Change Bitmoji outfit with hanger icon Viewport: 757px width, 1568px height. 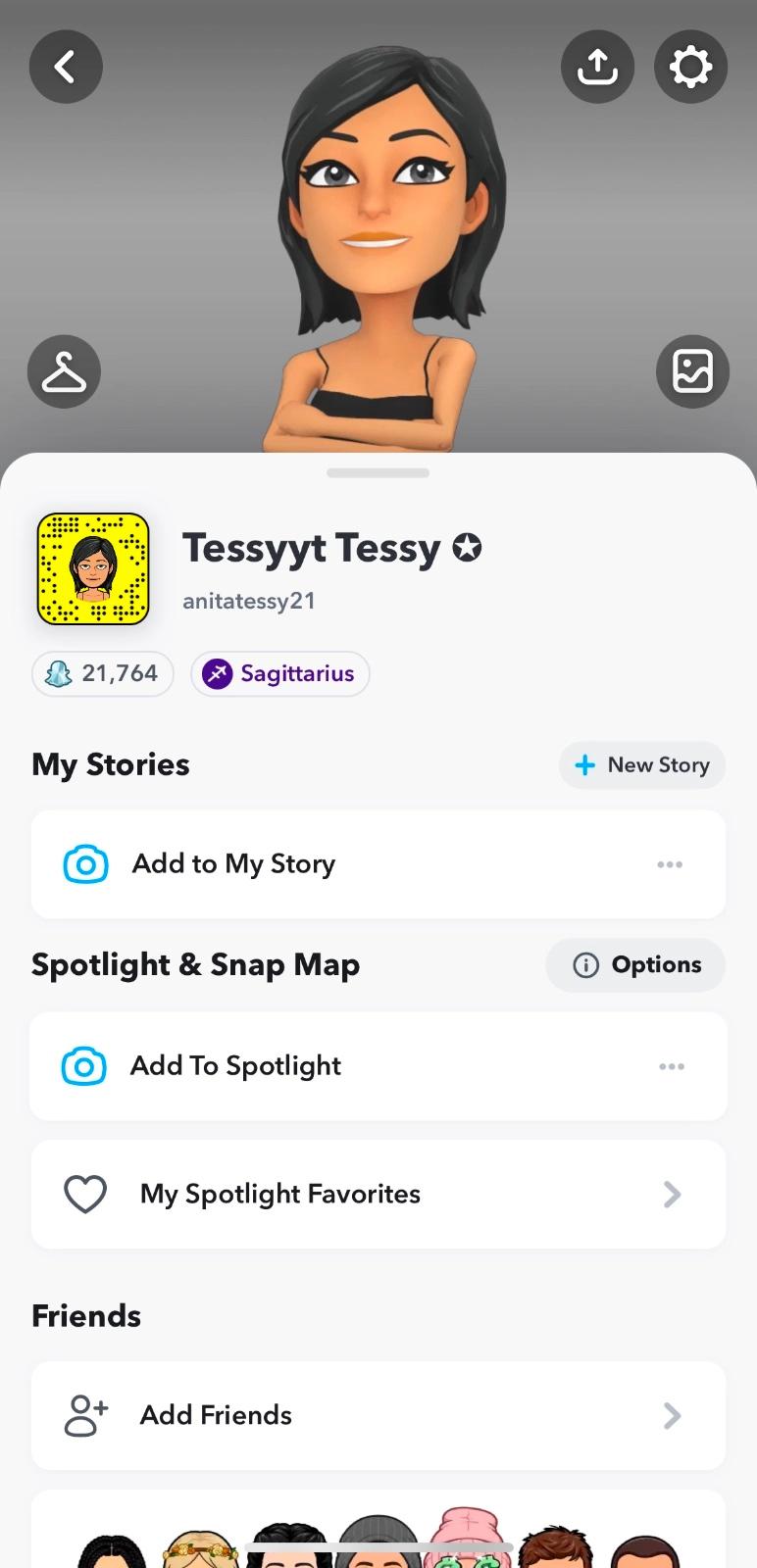coord(64,372)
